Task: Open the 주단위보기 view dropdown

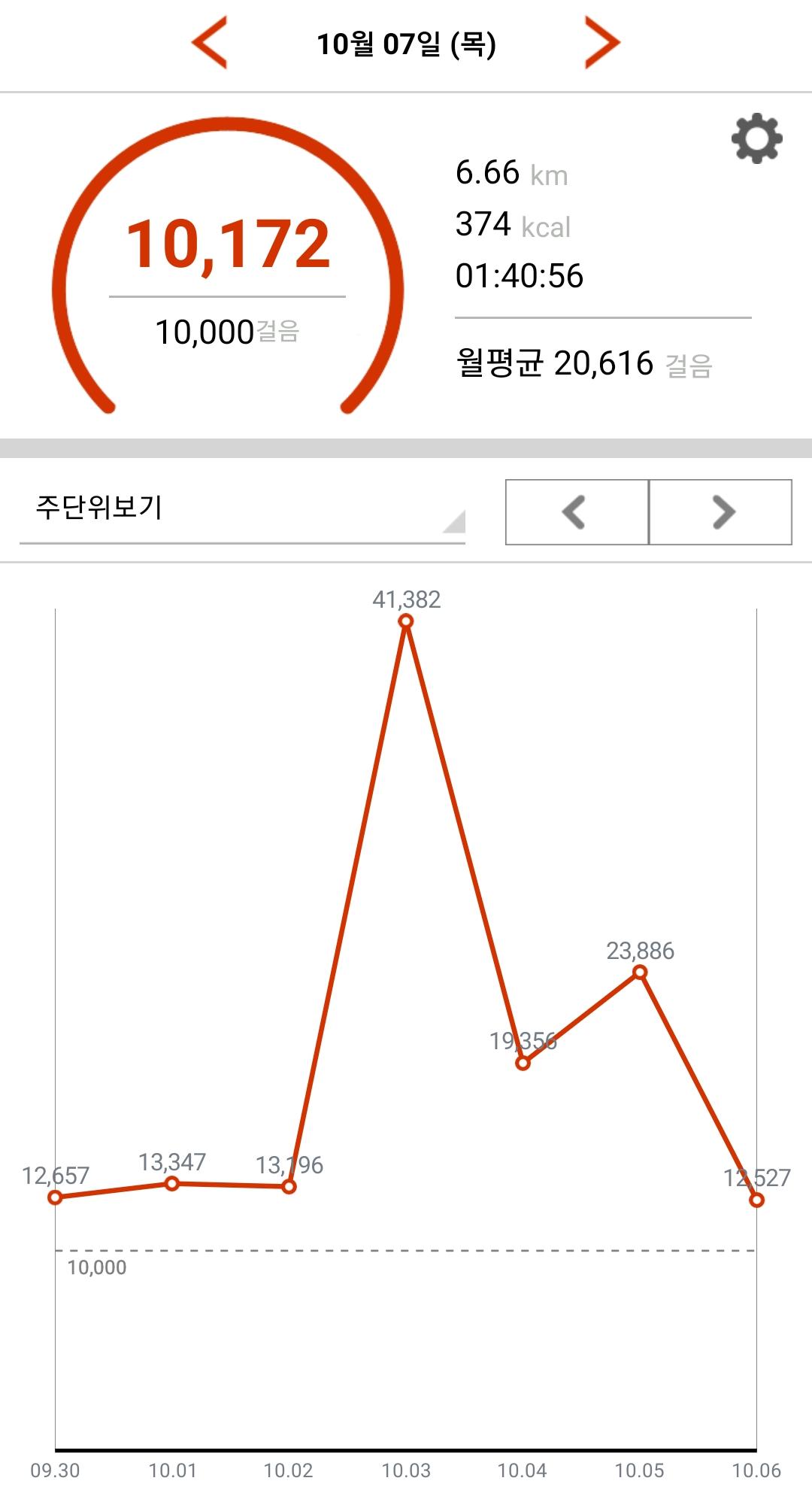Action: [x=242, y=510]
